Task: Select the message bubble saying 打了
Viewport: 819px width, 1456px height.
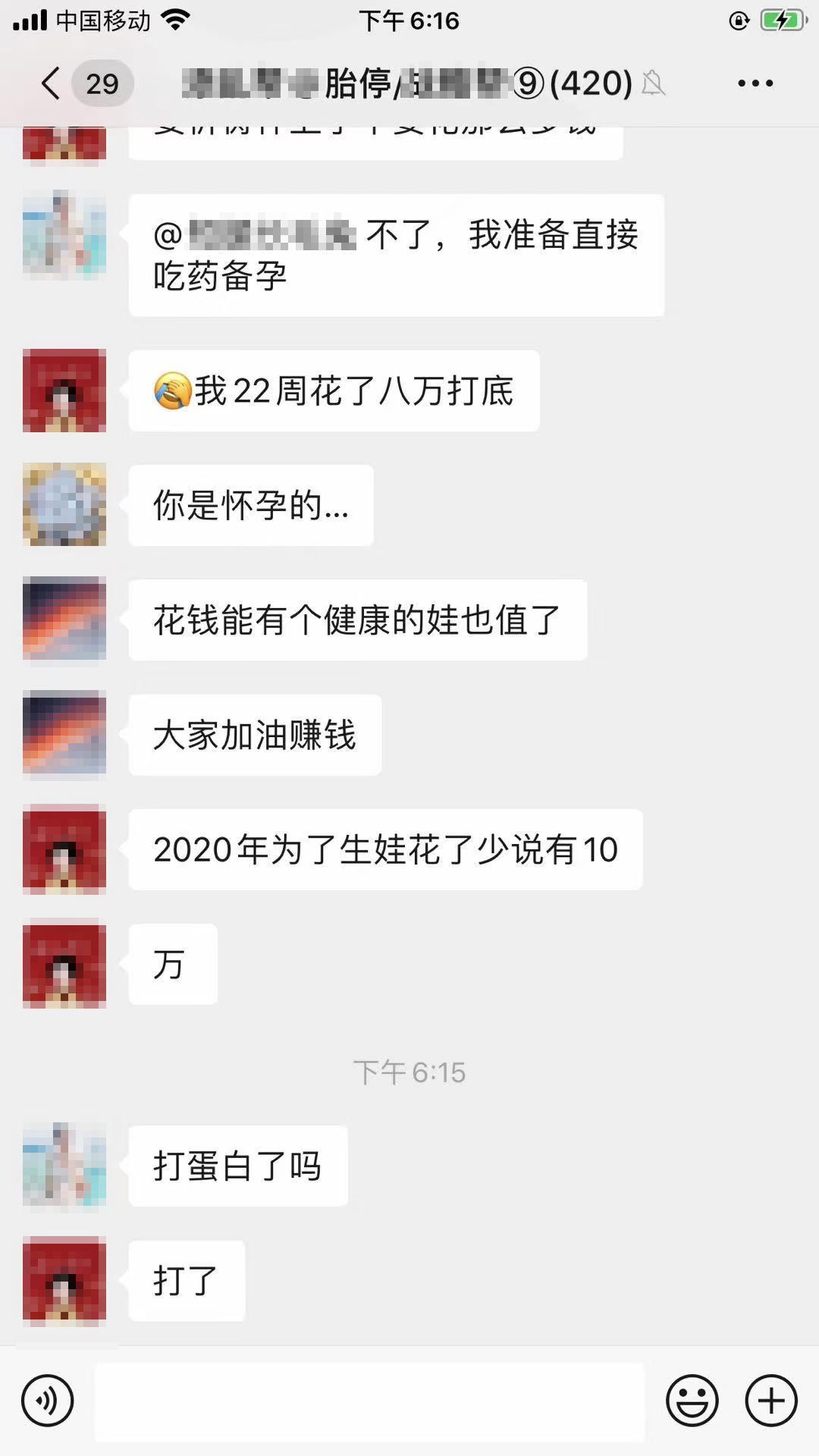Action: coord(186,1280)
